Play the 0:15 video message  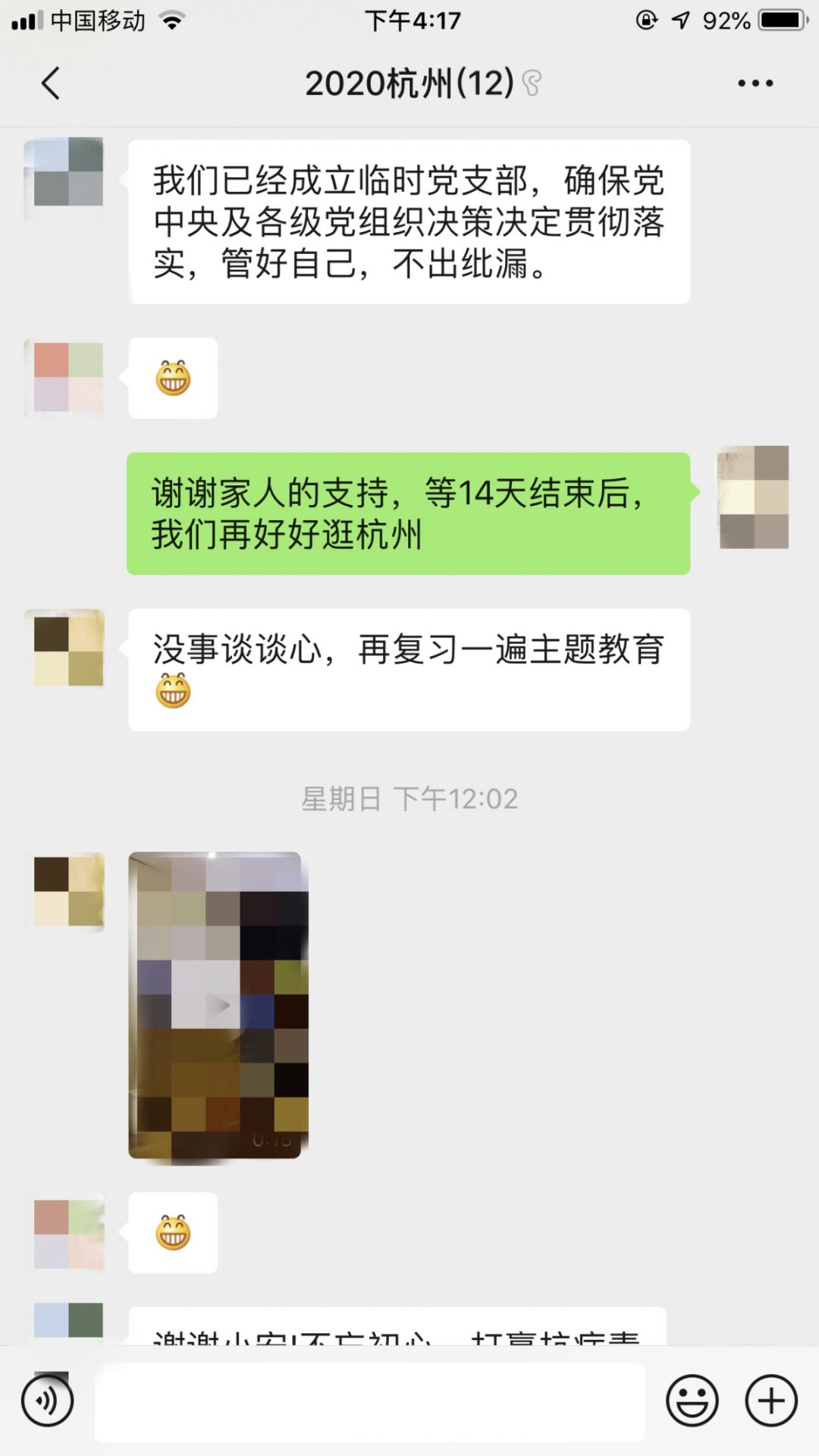(x=218, y=1006)
